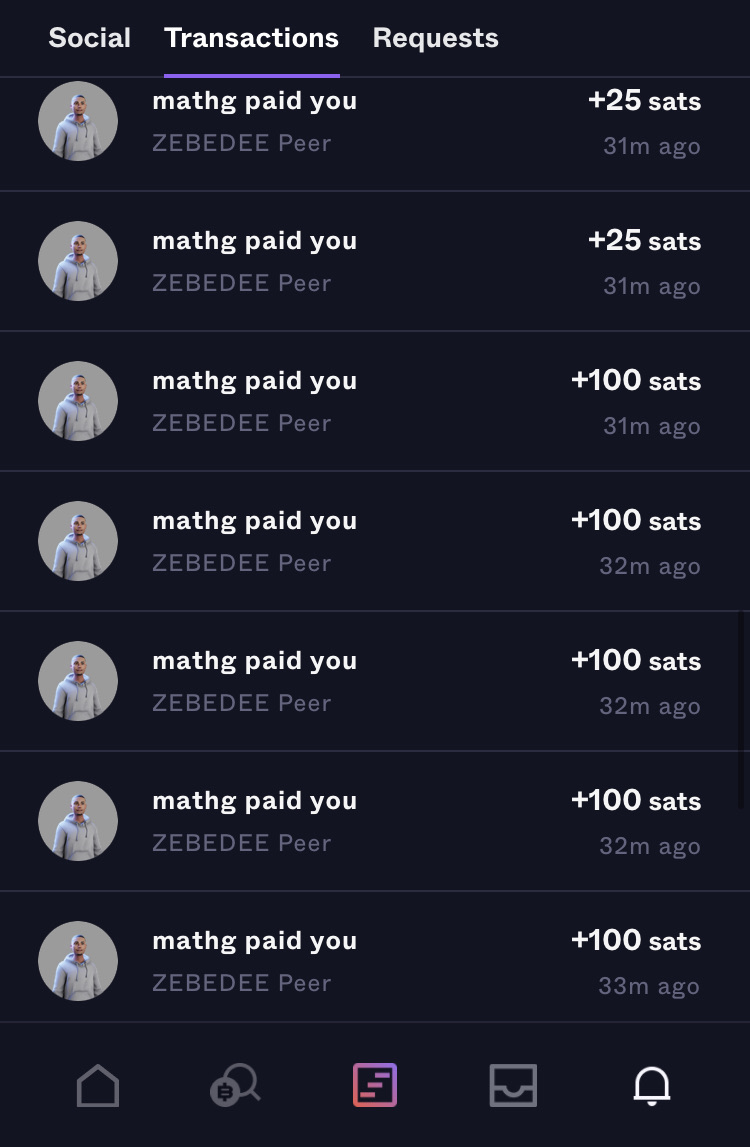750x1147 pixels.
Task: Switch to the Social tab
Action: pos(89,39)
